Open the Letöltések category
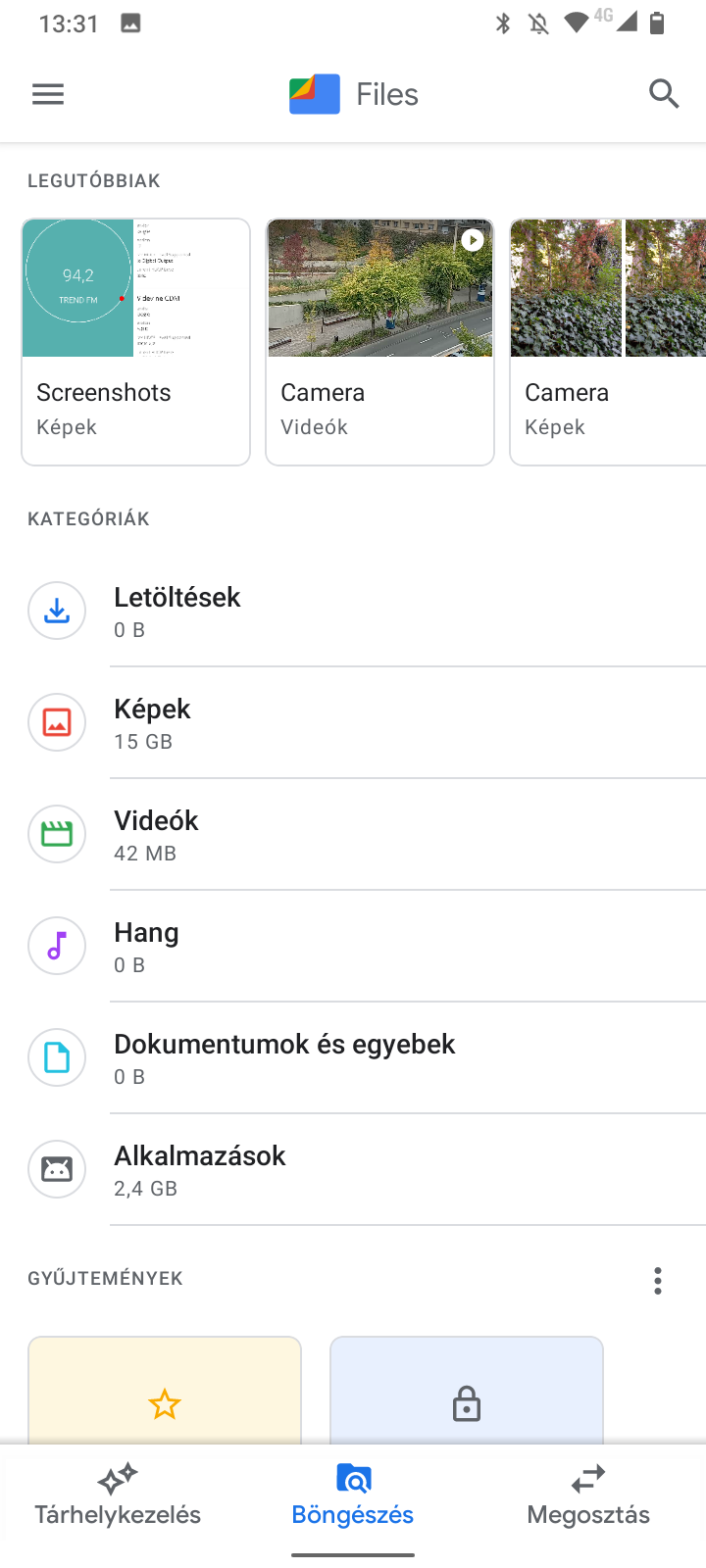This screenshot has width=706, height=1568. click(x=353, y=612)
